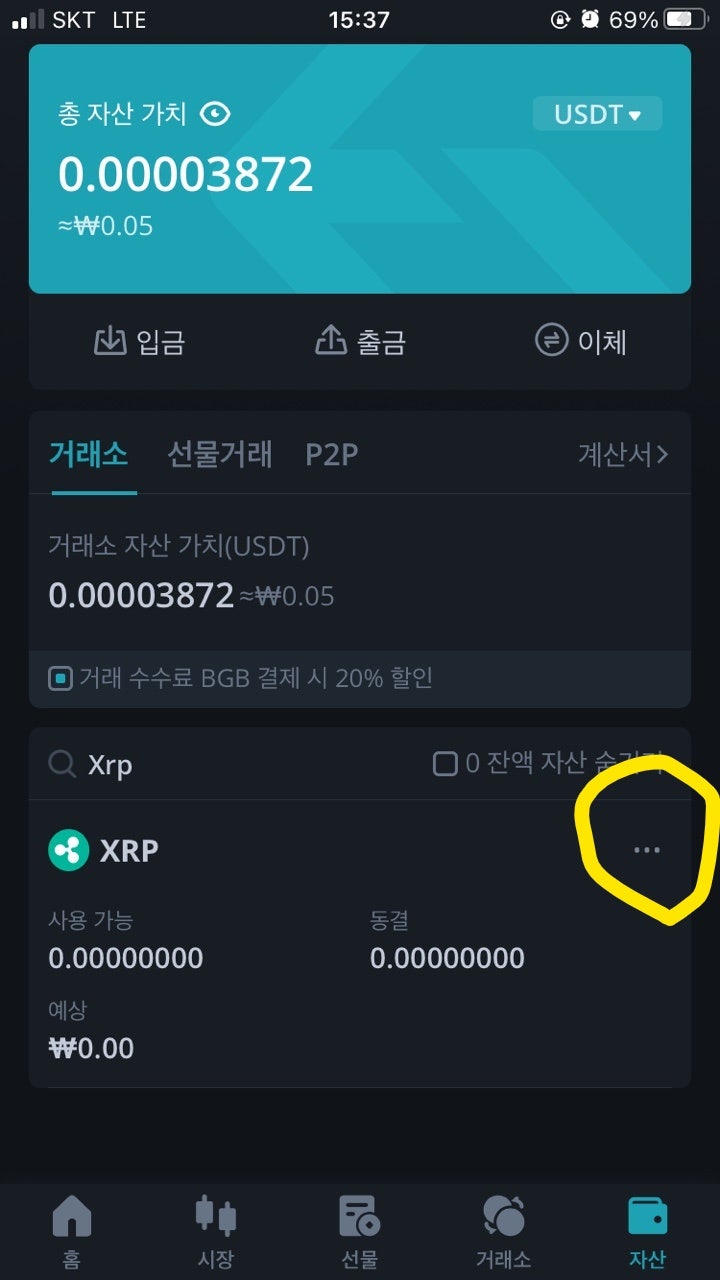This screenshot has width=720, height=1280.
Task: Tap the search magnifier icon
Action: [x=62, y=765]
